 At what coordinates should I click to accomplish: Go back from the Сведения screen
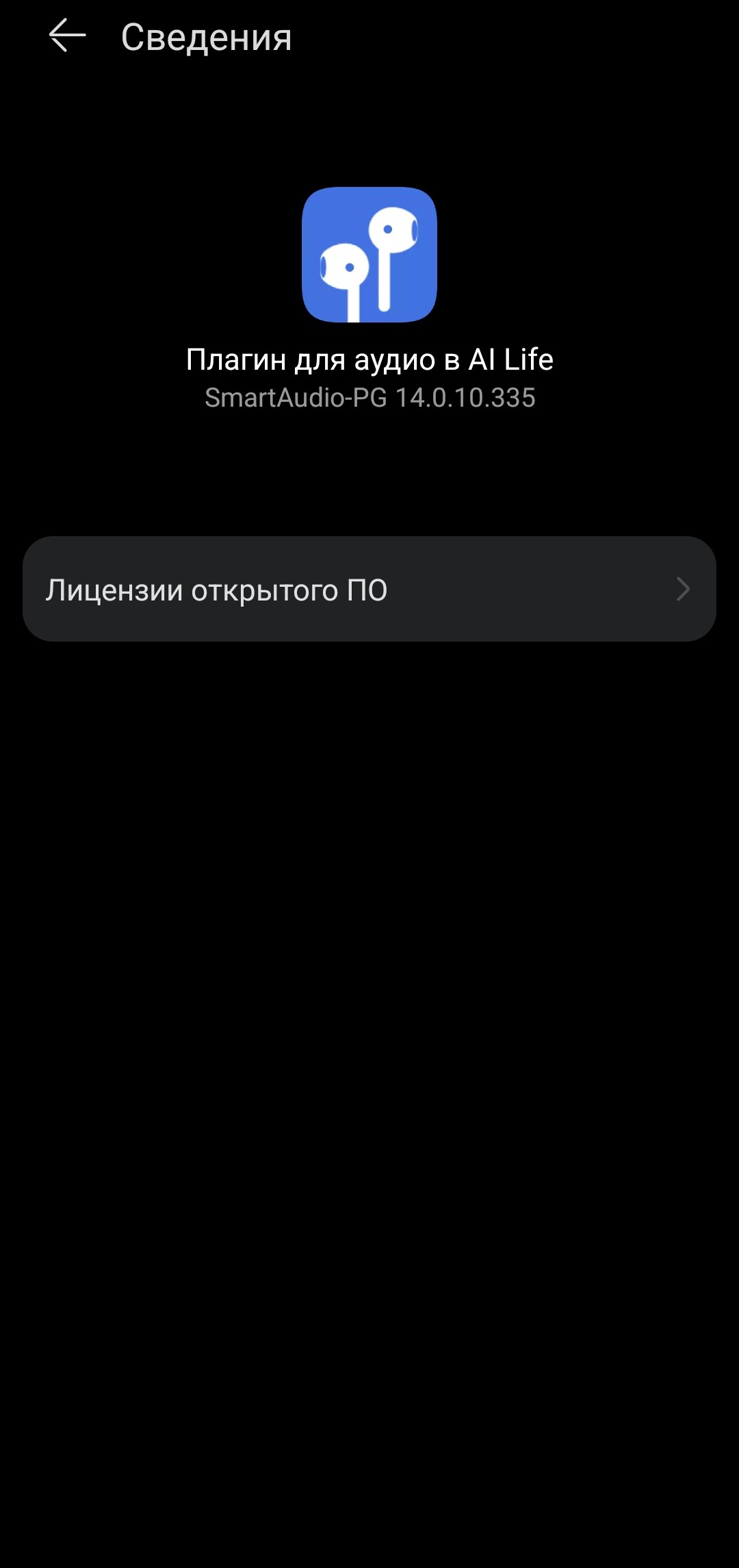(x=67, y=36)
